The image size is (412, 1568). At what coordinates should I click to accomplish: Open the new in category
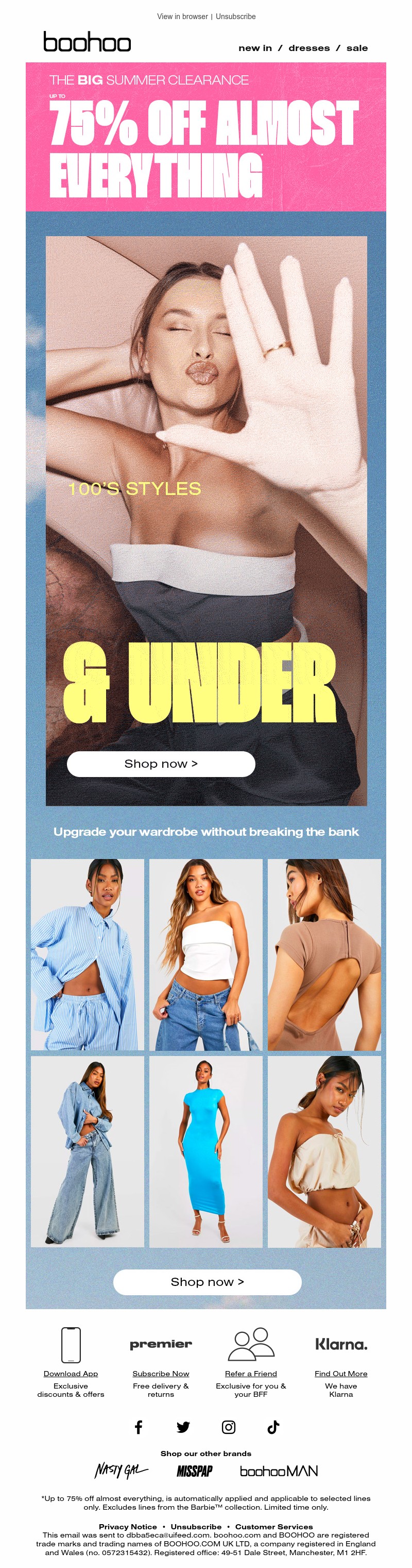tap(254, 48)
